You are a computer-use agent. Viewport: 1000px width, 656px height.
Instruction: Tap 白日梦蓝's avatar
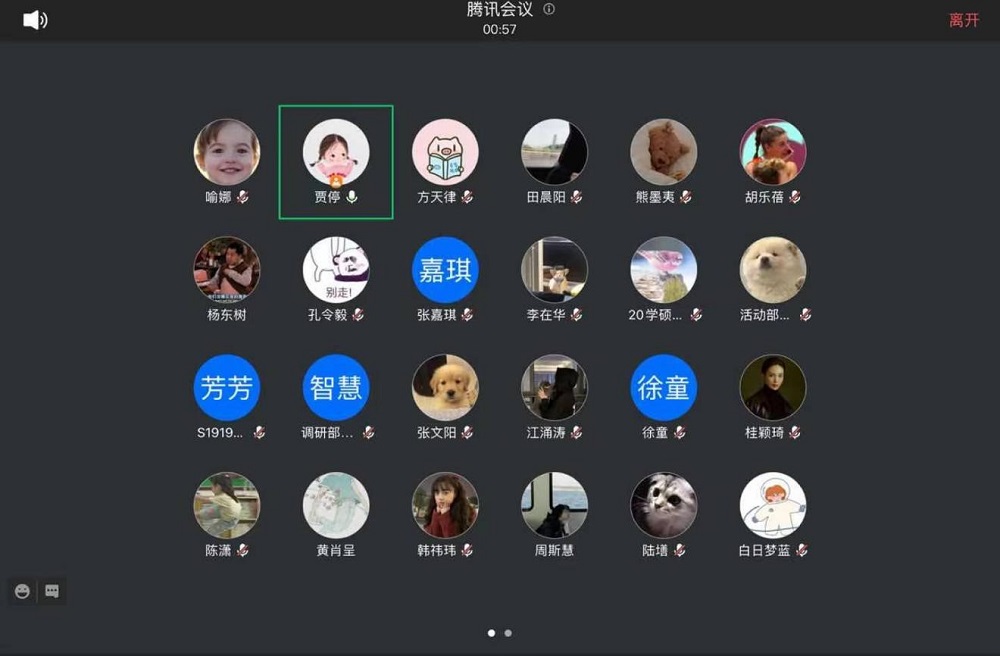pyautogui.click(x=772, y=506)
